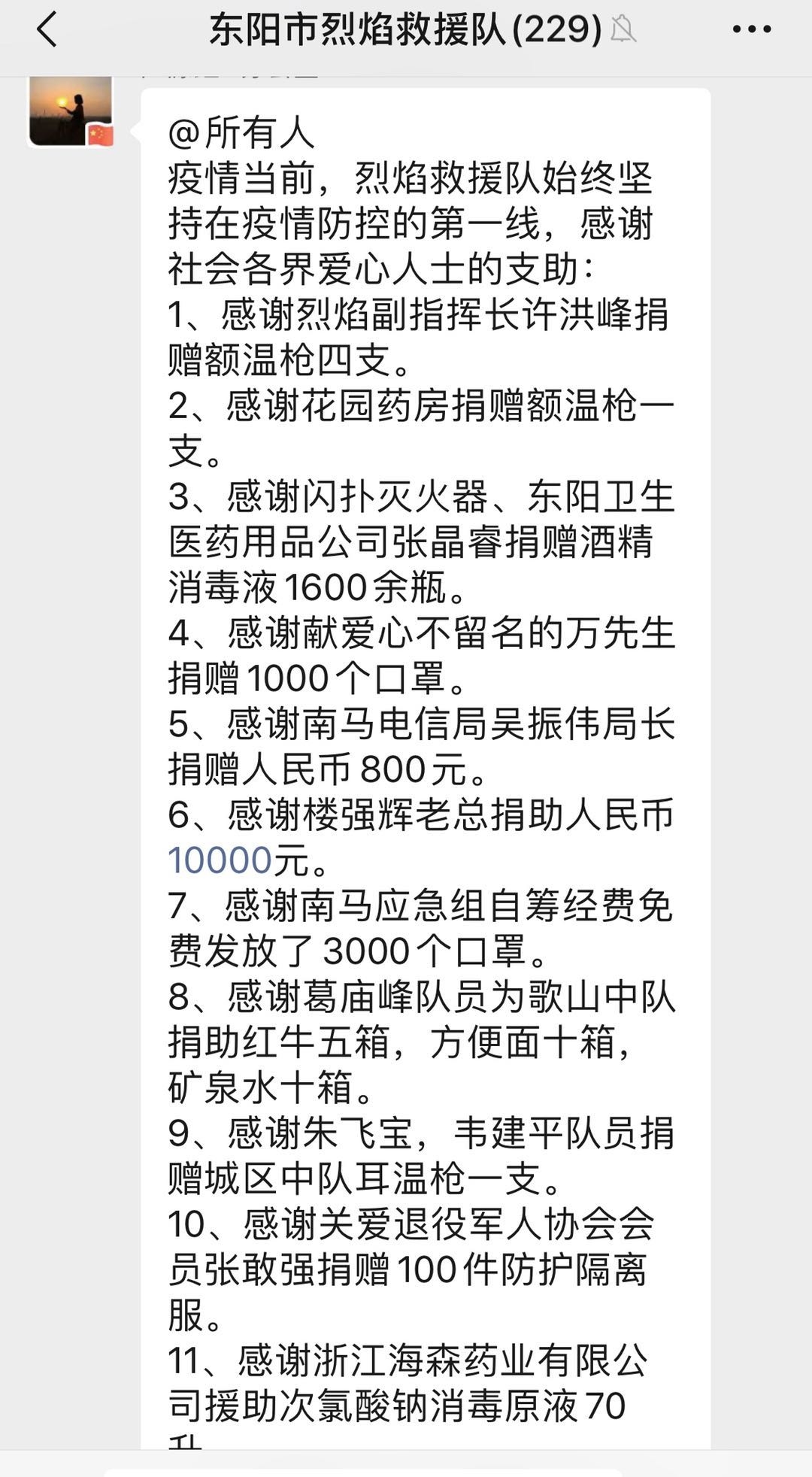Open the three-dot chat options menu
Image resolution: width=812 pixels, height=1477 pixels.
(x=751, y=30)
